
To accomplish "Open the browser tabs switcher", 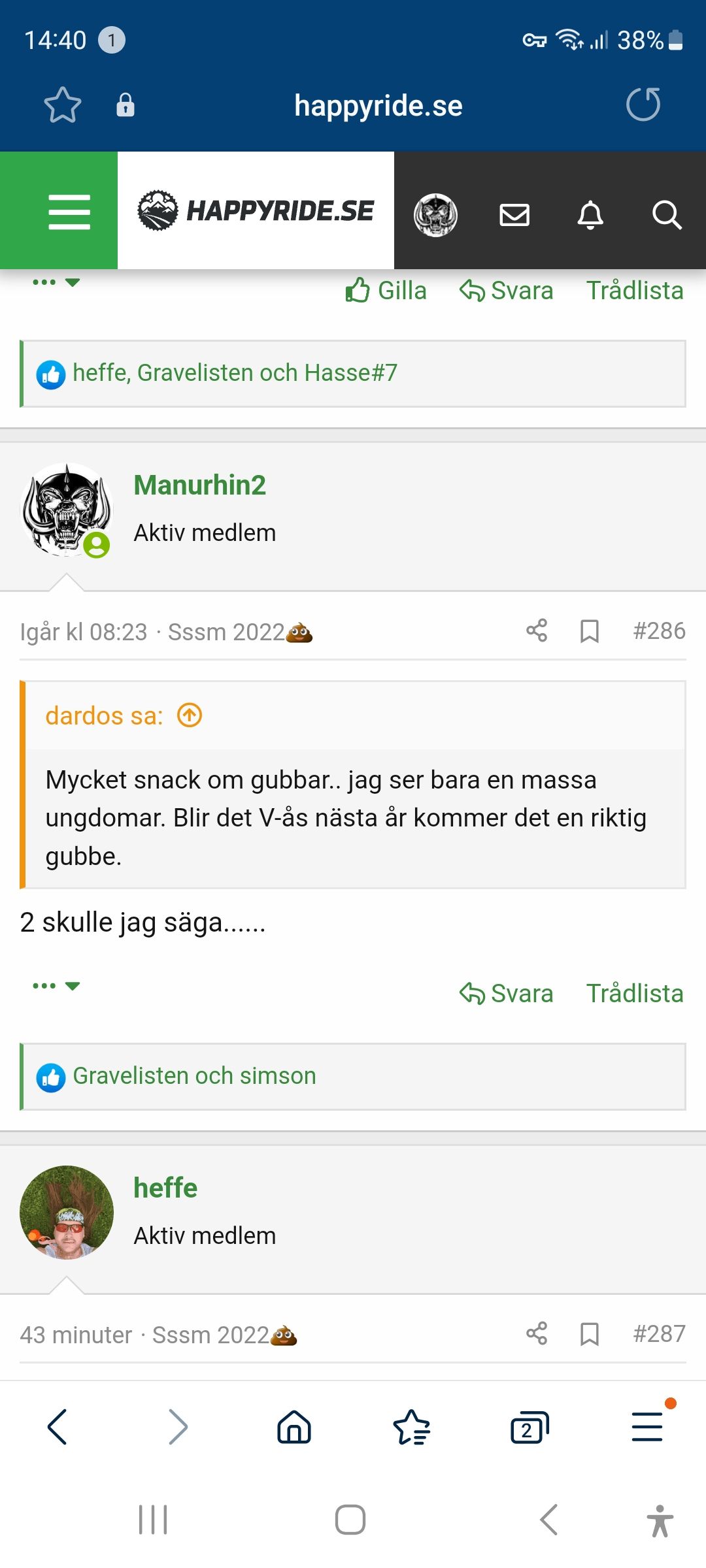I will coord(529,1427).
